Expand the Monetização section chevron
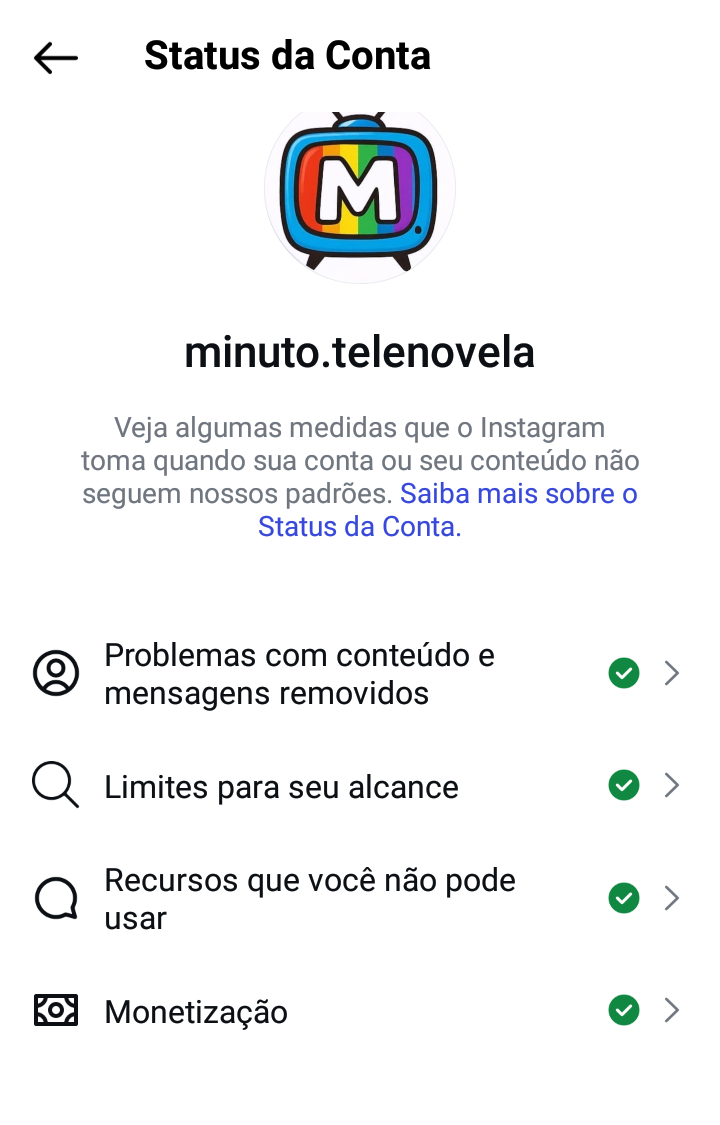The image size is (720, 1125). (672, 1010)
